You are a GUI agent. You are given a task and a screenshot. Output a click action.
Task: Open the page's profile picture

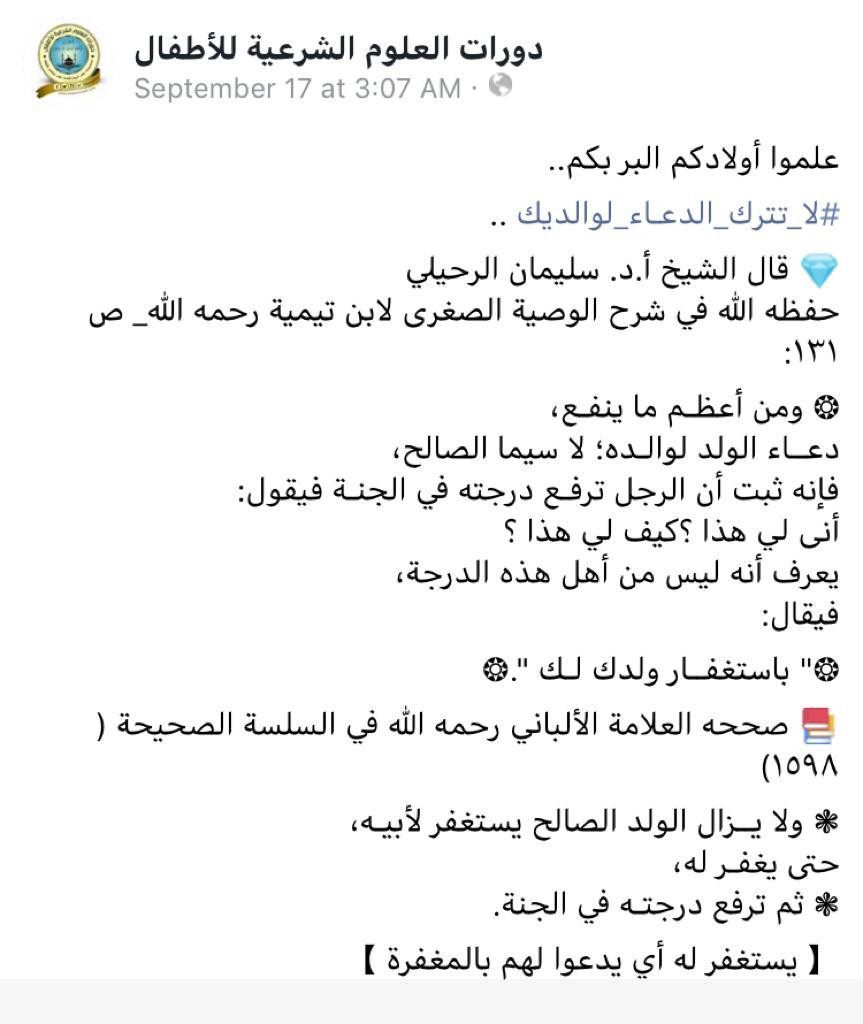tap(68, 65)
